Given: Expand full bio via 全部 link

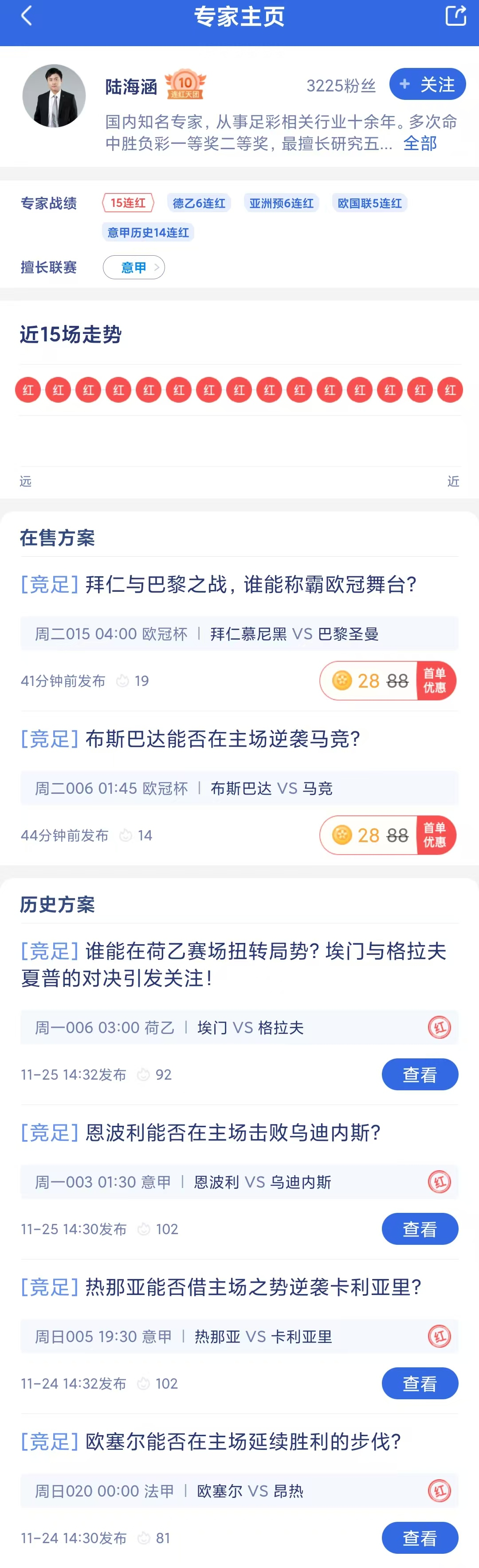Looking at the screenshot, I should pyautogui.click(x=420, y=144).
